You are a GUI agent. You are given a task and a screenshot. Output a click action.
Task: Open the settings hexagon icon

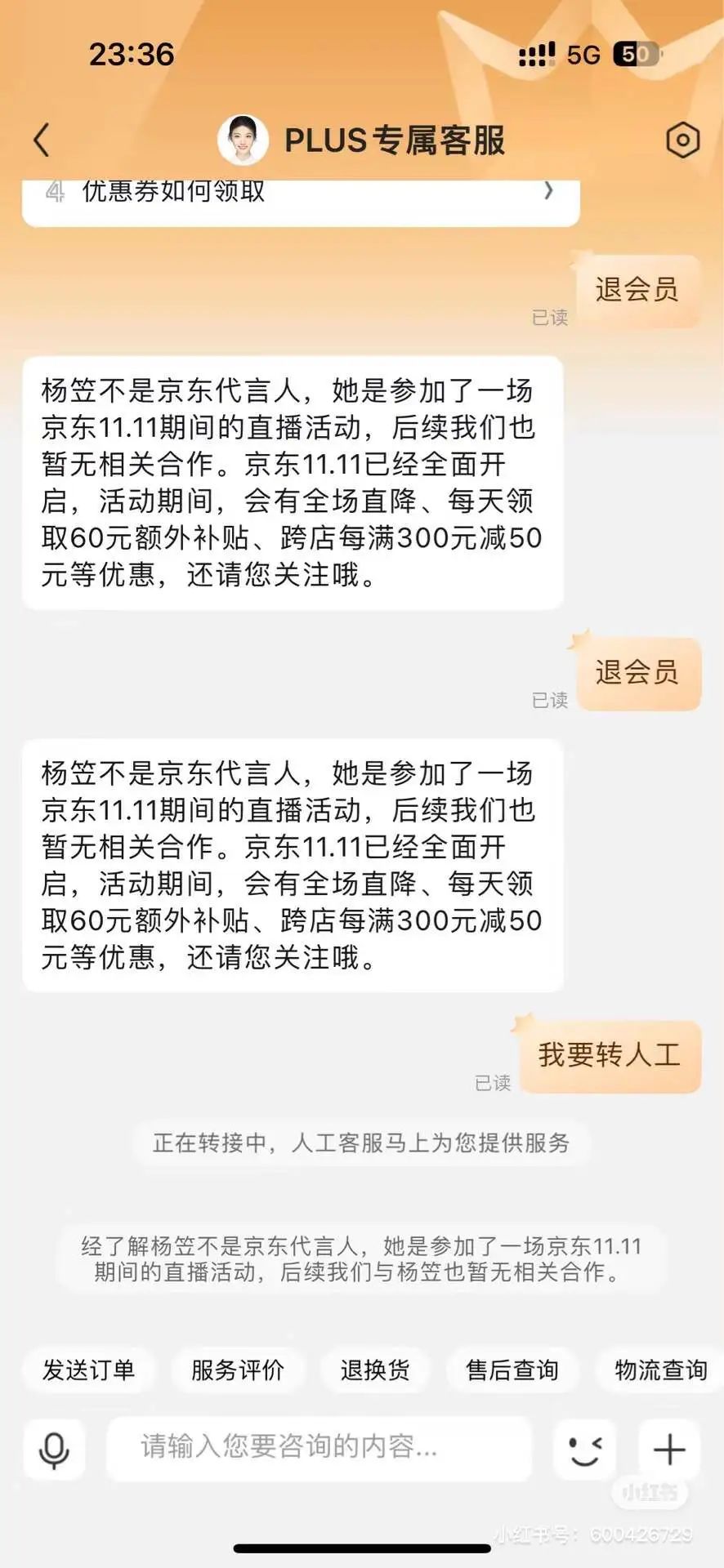tap(682, 140)
